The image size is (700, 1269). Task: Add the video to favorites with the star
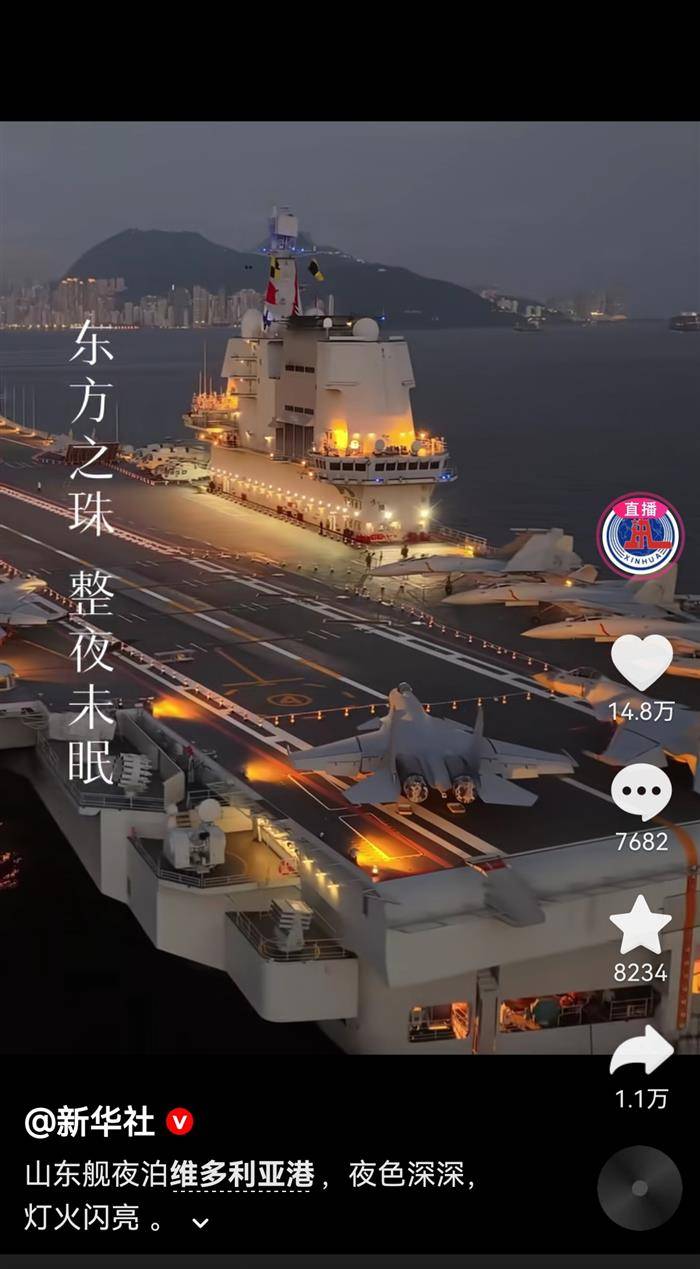(641, 925)
